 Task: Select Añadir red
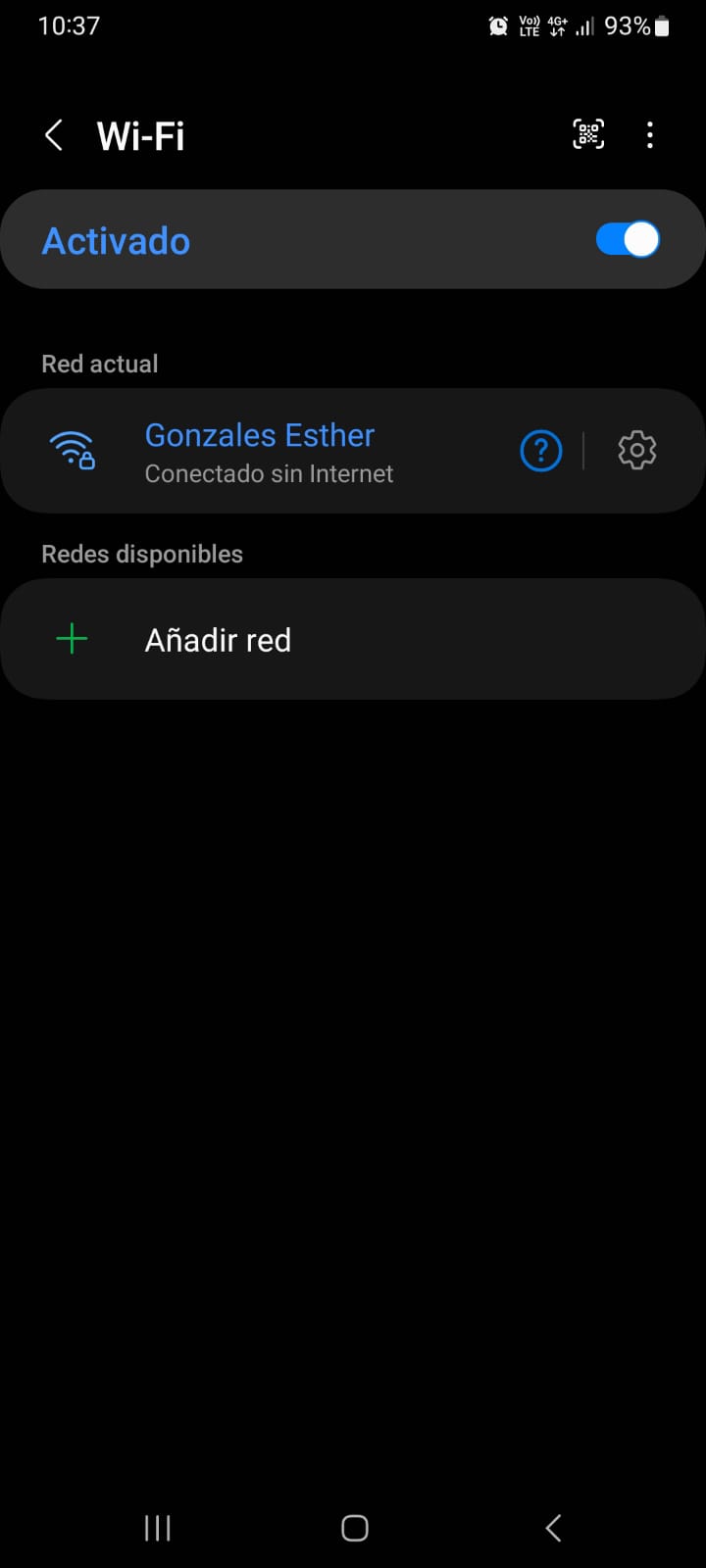click(218, 640)
